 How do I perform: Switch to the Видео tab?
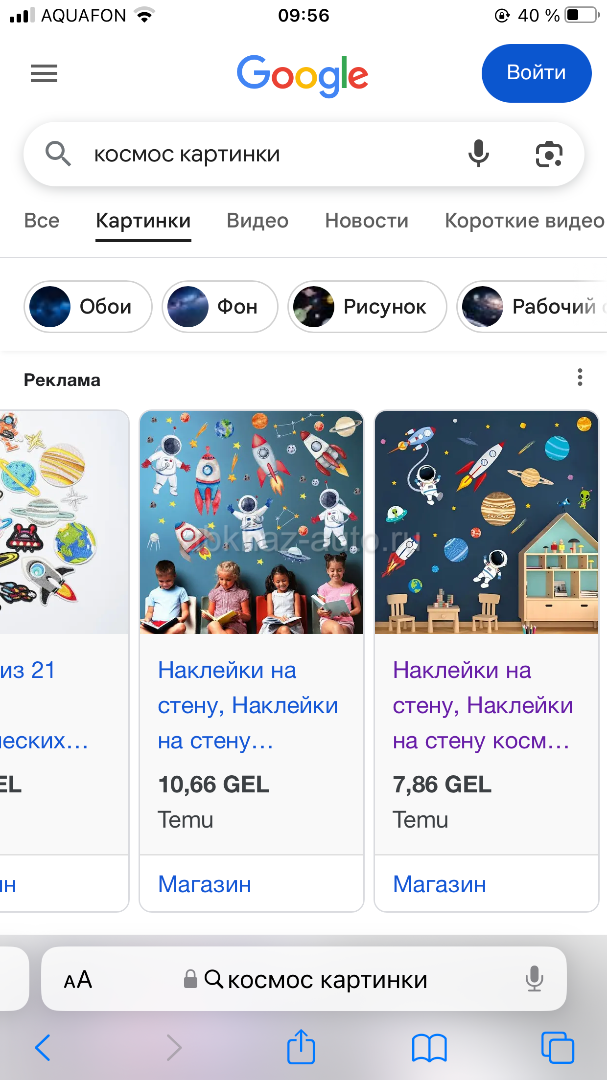(257, 220)
